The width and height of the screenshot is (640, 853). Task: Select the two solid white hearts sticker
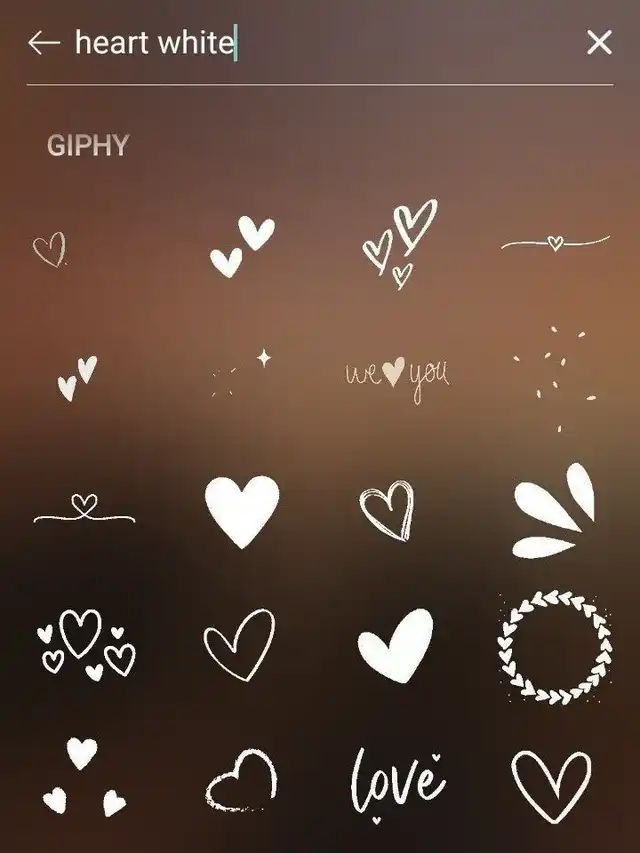[x=242, y=247]
